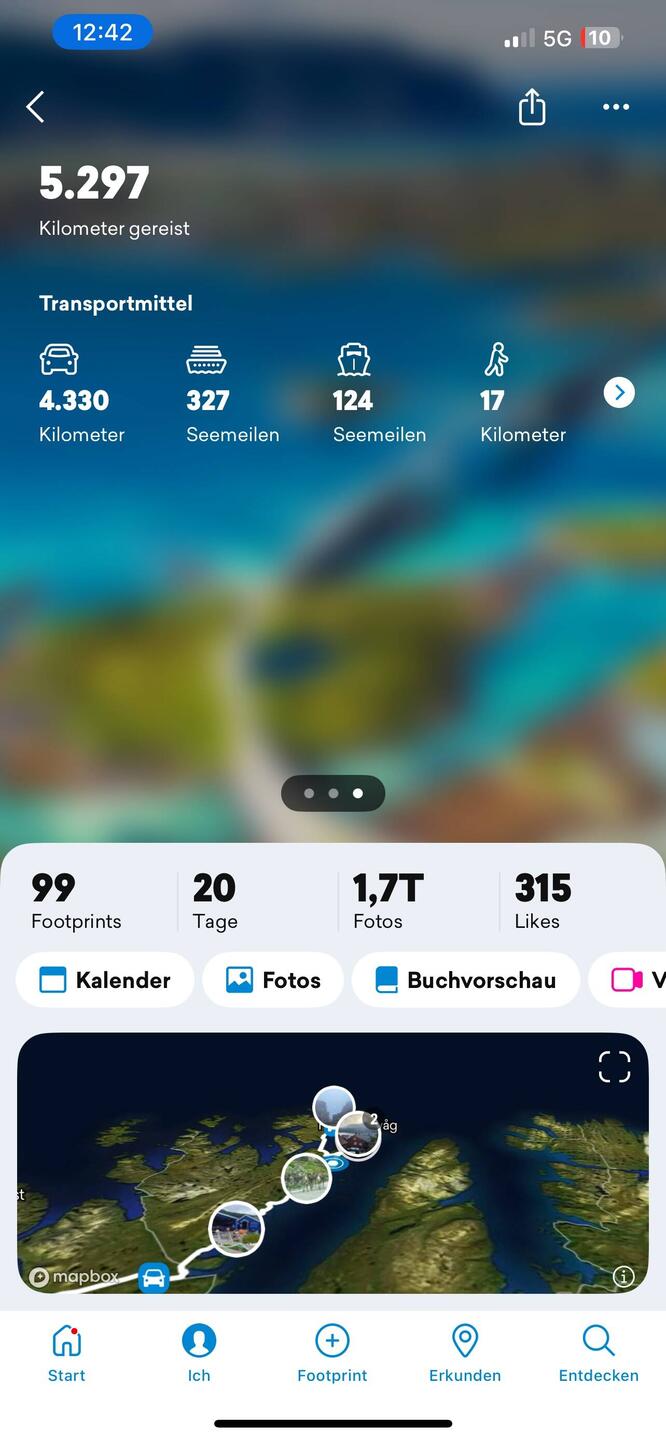666x1440 pixels.
Task: Switch to the Entdecken tab
Action: point(598,1354)
